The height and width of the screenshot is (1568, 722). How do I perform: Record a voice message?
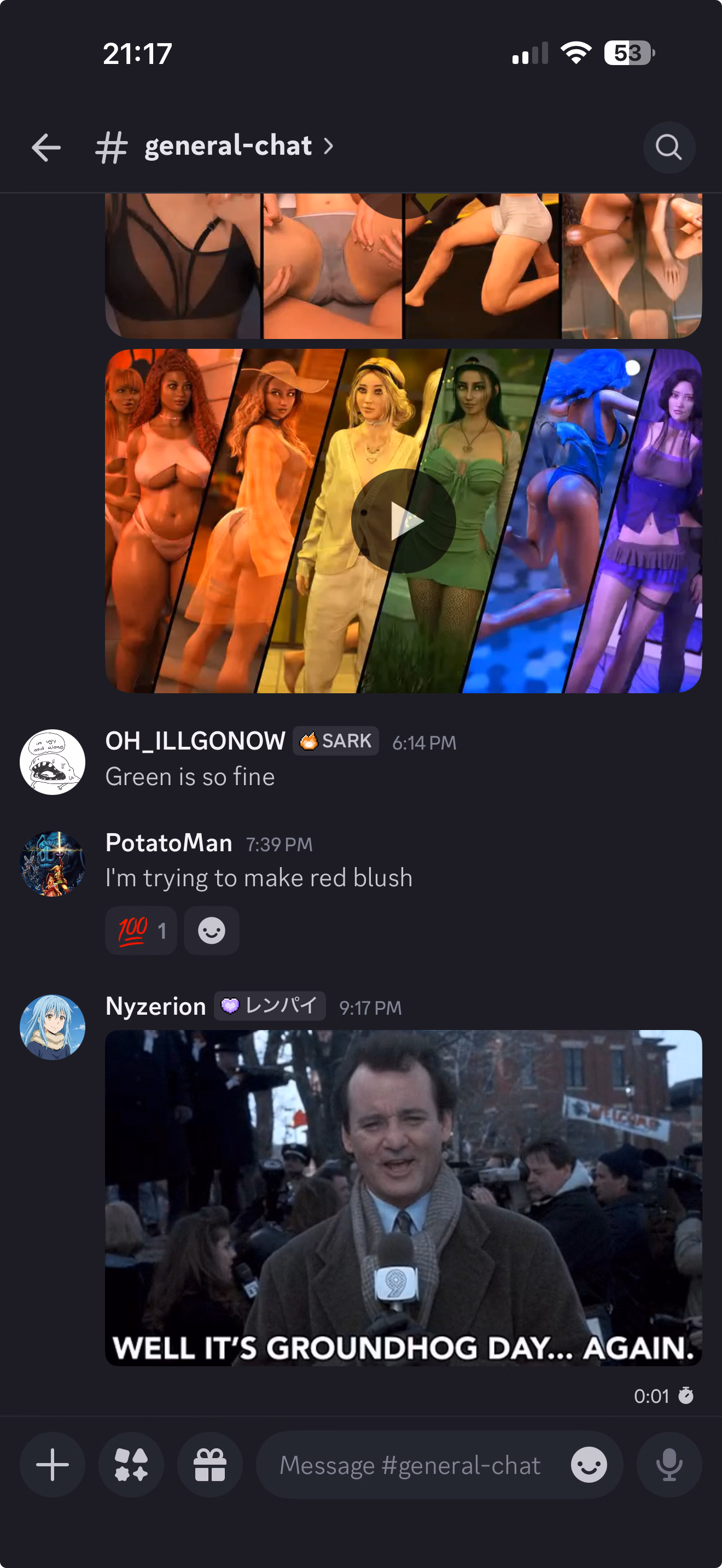click(669, 1465)
